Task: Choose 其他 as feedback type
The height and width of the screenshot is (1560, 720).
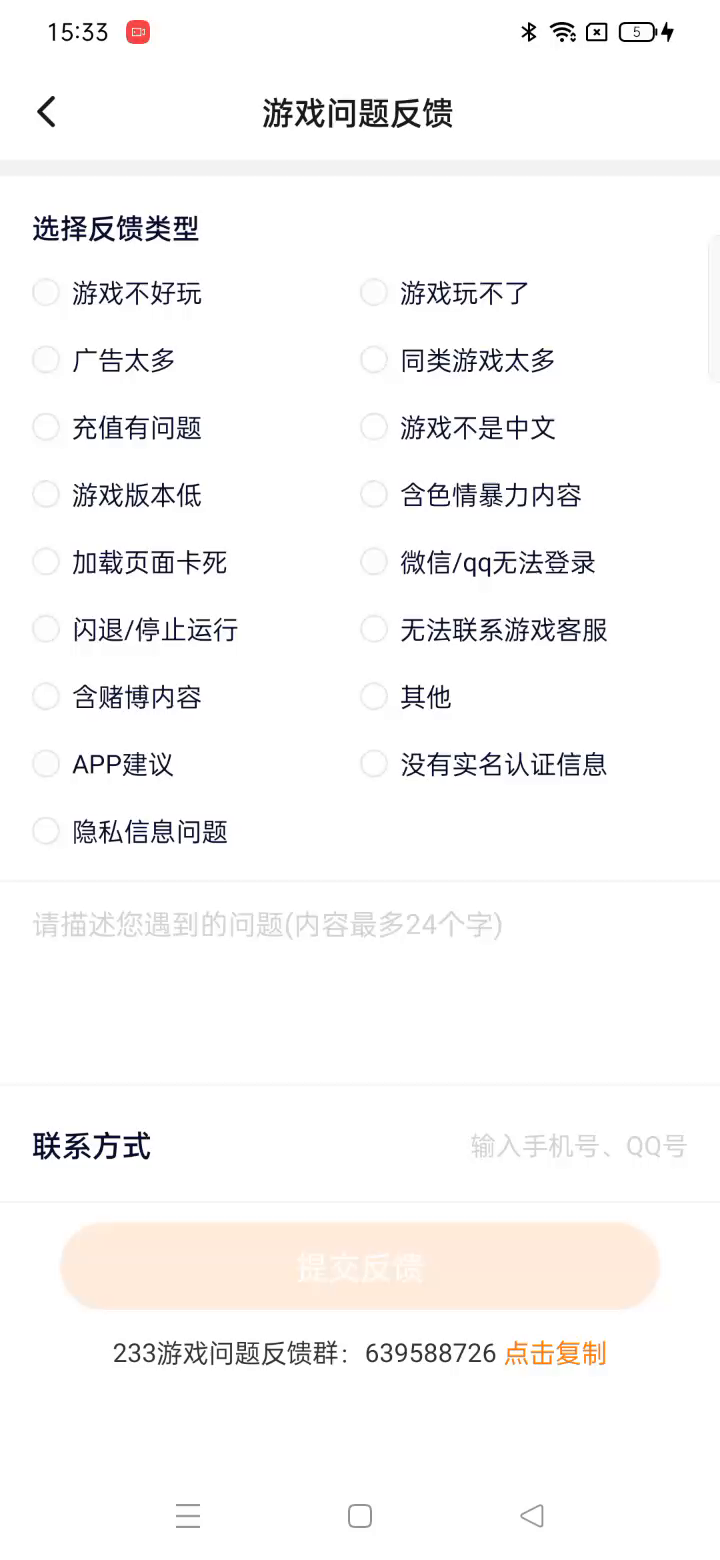Action: pos(374,697)
